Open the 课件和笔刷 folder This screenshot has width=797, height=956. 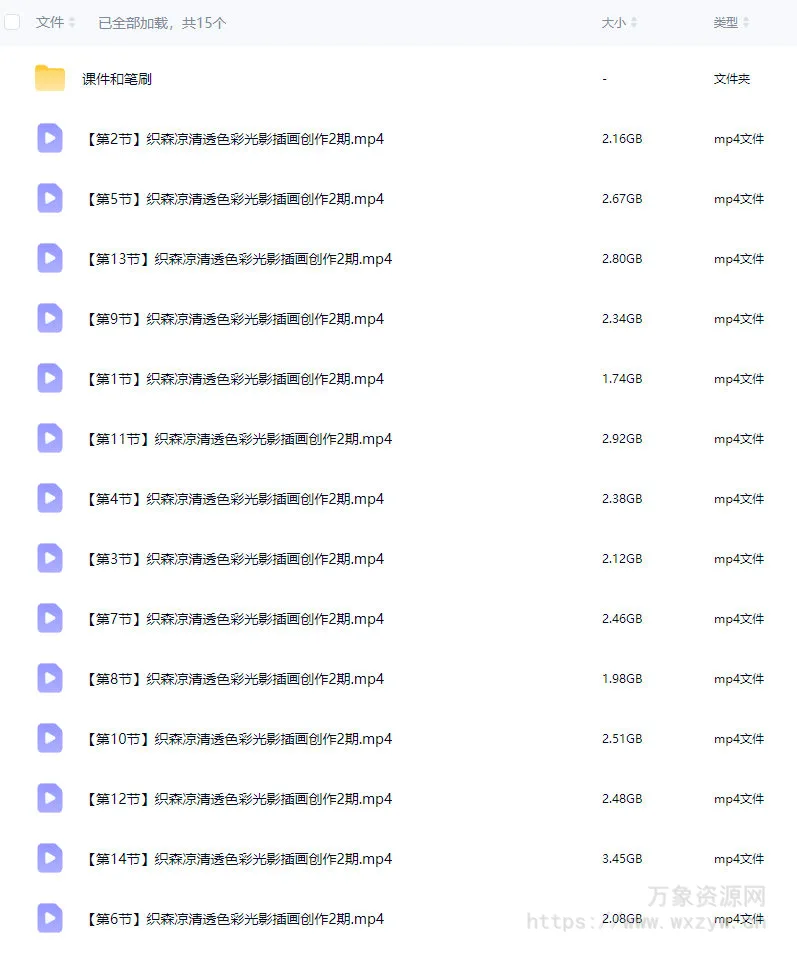pyautogui.click(x=117, y=79)
